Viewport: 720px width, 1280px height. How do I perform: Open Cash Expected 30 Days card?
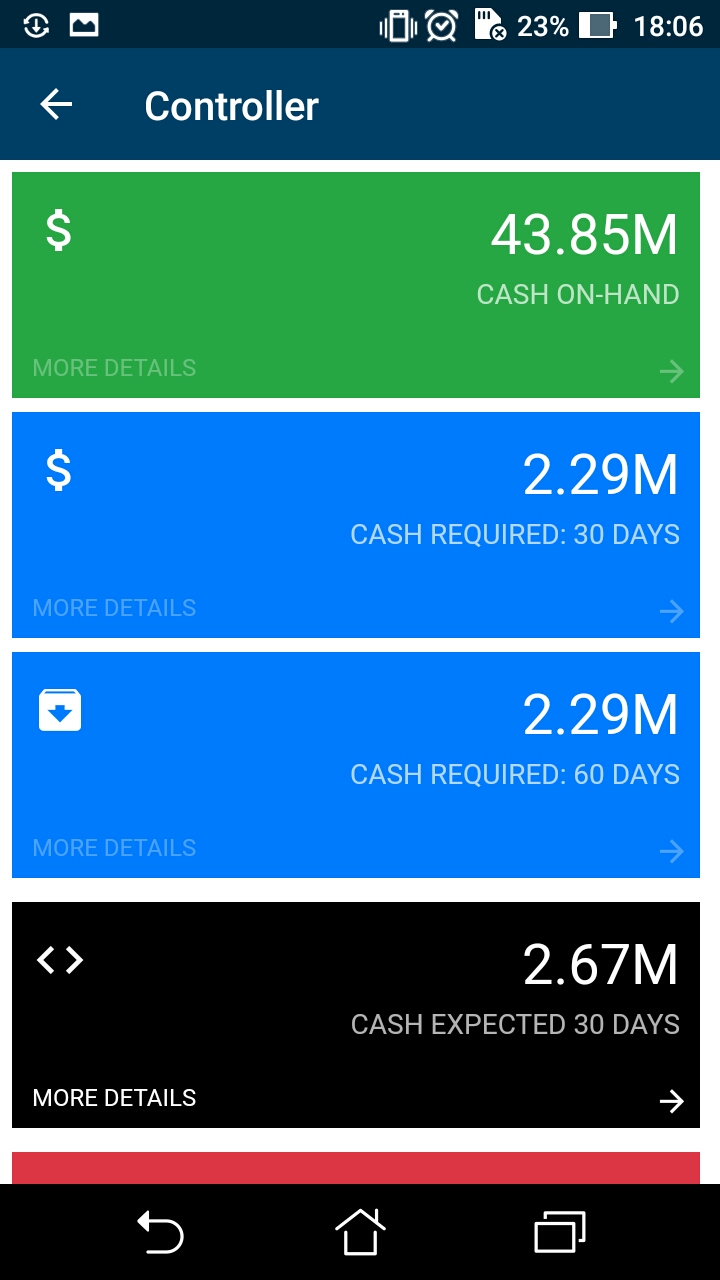point(356,1015)
